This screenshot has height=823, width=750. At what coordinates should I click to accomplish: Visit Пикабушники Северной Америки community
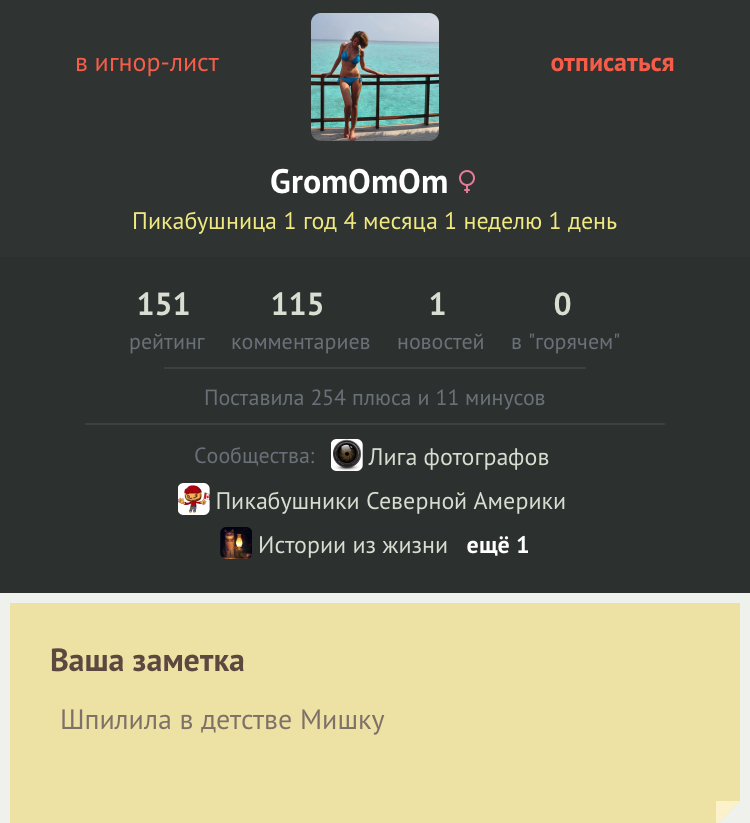(390, 501)
